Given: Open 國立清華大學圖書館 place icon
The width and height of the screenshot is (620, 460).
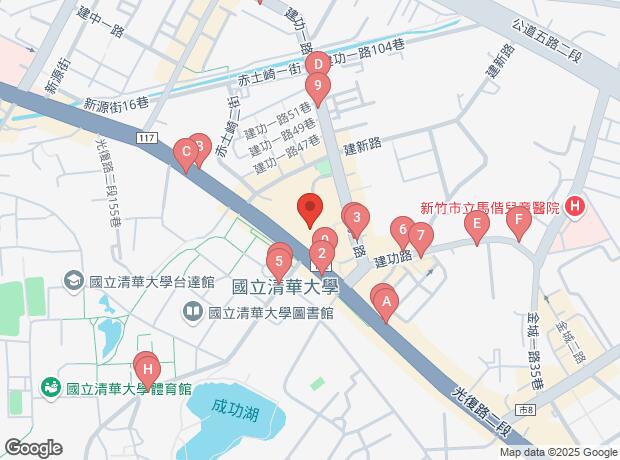Looking at the screenshot, I should tap(193, 313).
